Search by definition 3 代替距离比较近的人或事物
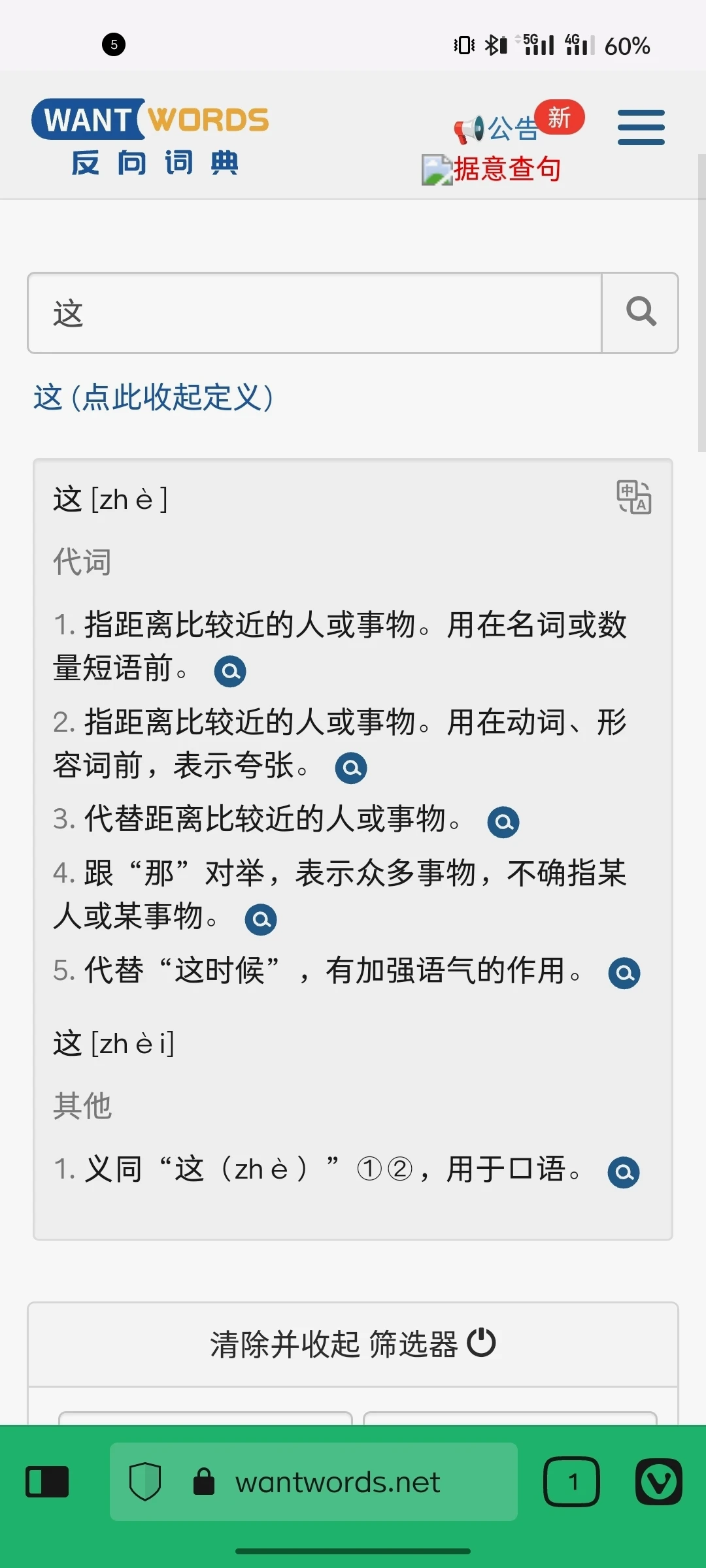 coord(503,822)
